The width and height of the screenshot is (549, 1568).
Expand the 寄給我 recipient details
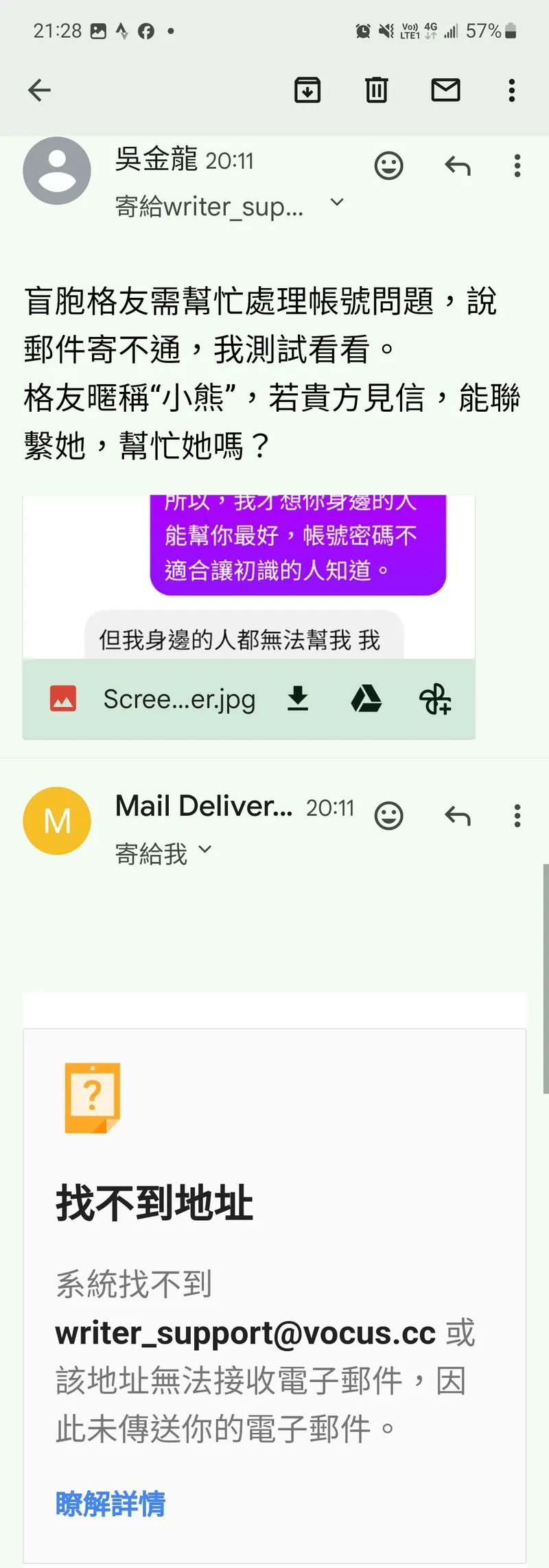[205, 851]
